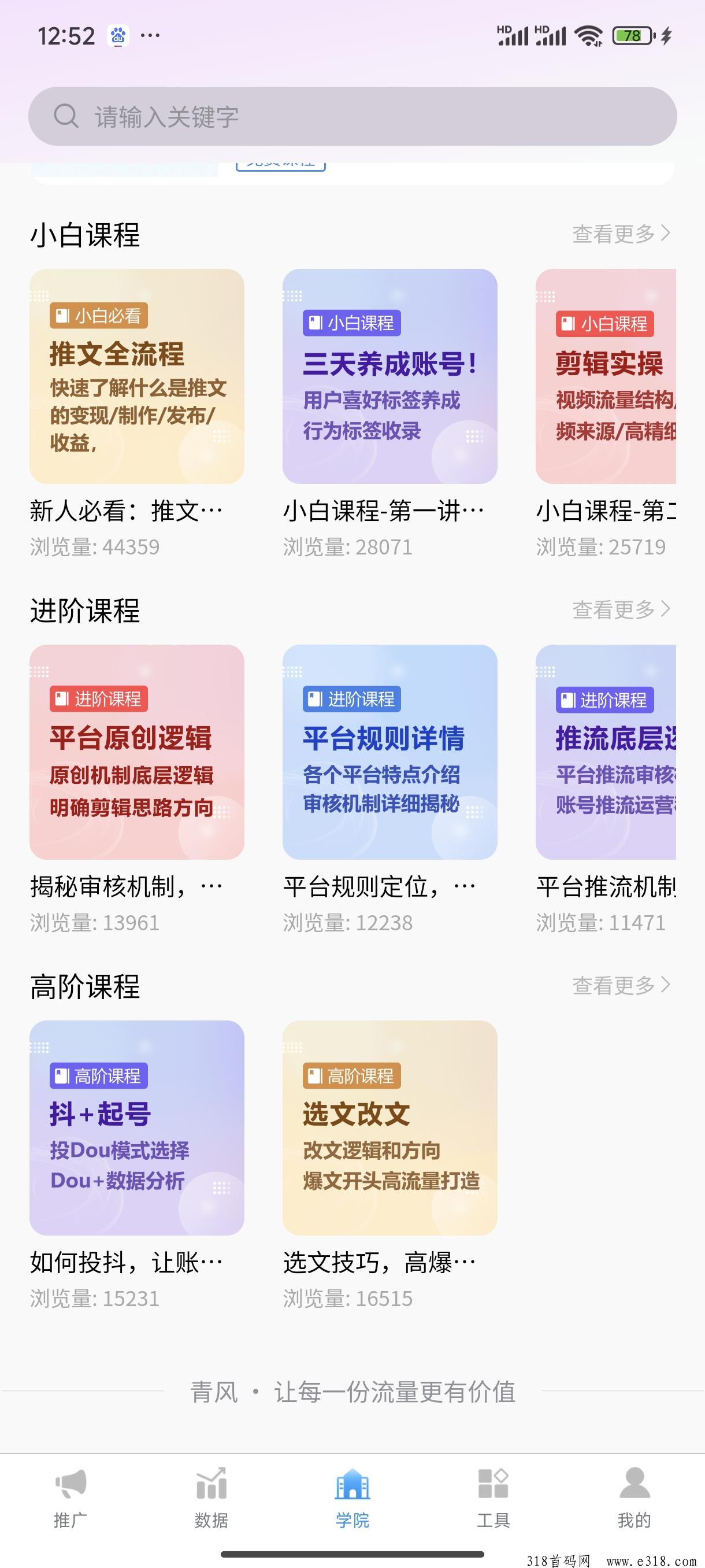Open the 推流底层逻辑 course card
705x1568 pixels.
[x=606, y=752]
